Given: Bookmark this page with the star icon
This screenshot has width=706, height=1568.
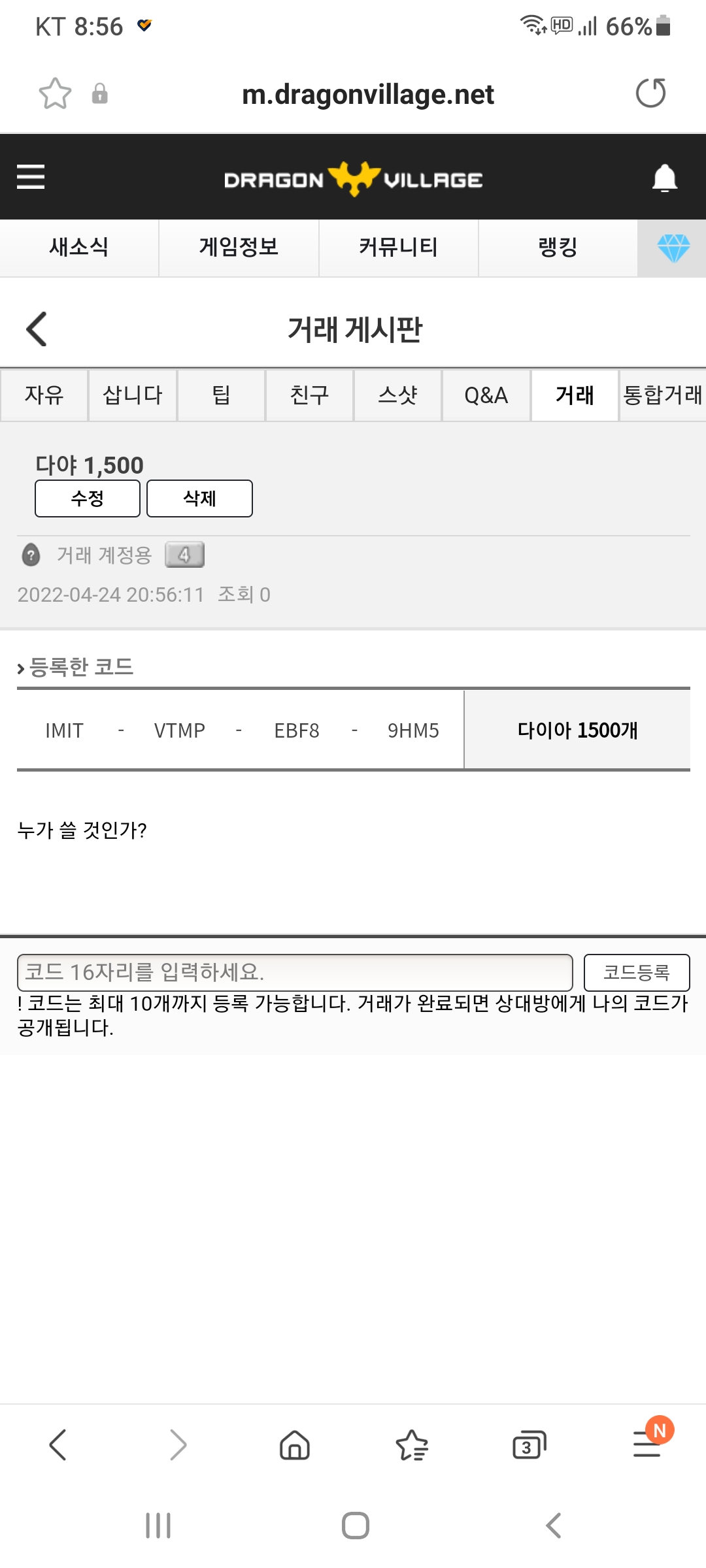Looking at the screenshot, I should [55, 93].
